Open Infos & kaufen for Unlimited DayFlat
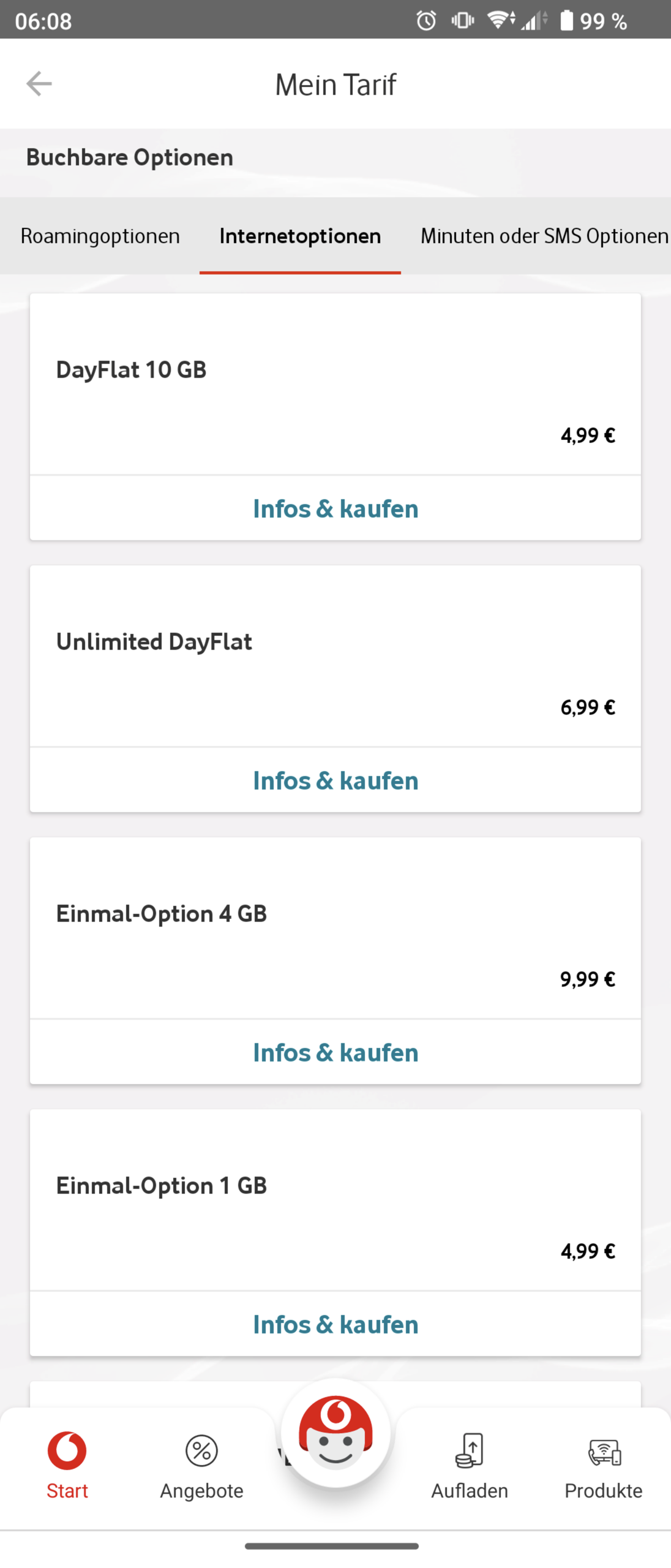The image size is (671, 1568). coord(335,780)
